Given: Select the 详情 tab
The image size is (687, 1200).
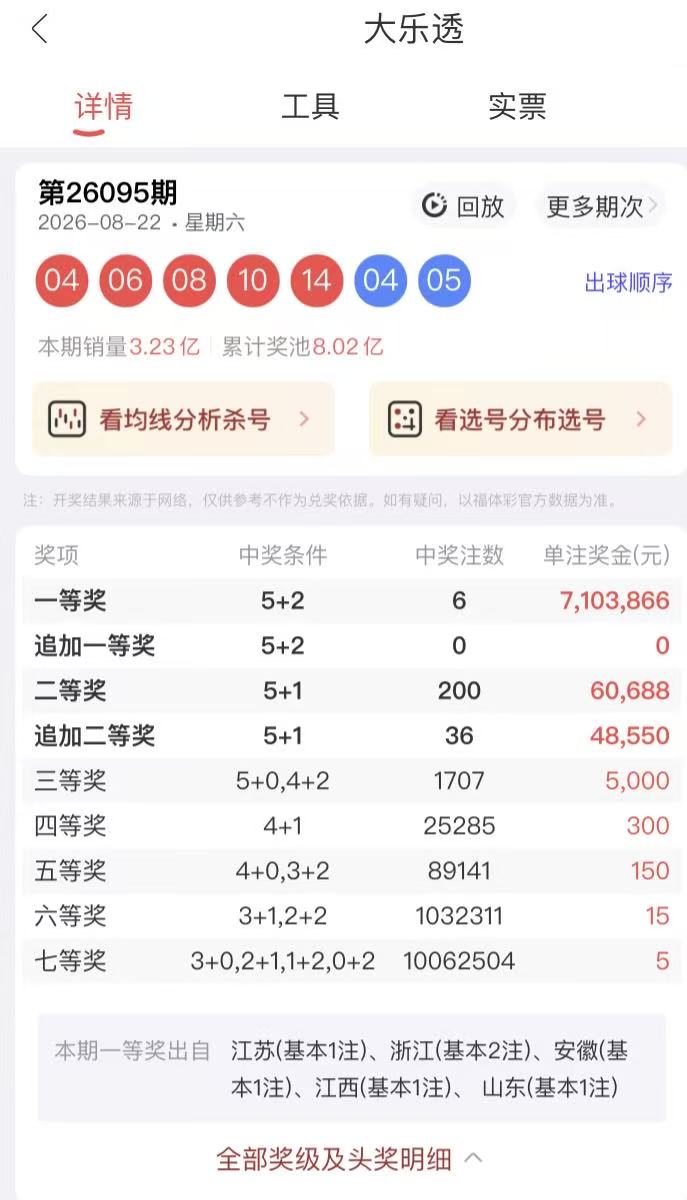Looking at the screenshot, I should click(103, 106).
